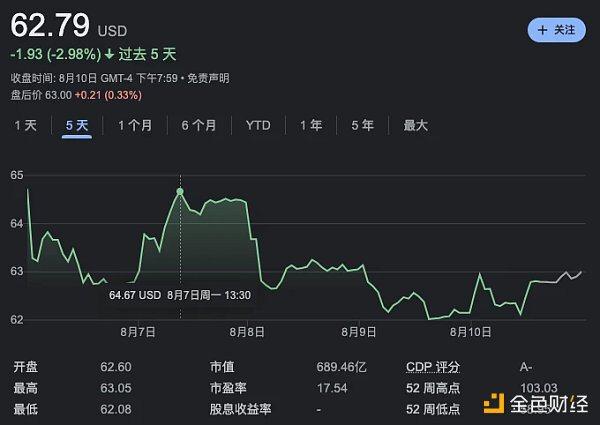Switch to the 1 年 view
This screenshot has height=425, width=600.
tap(311, 125)
